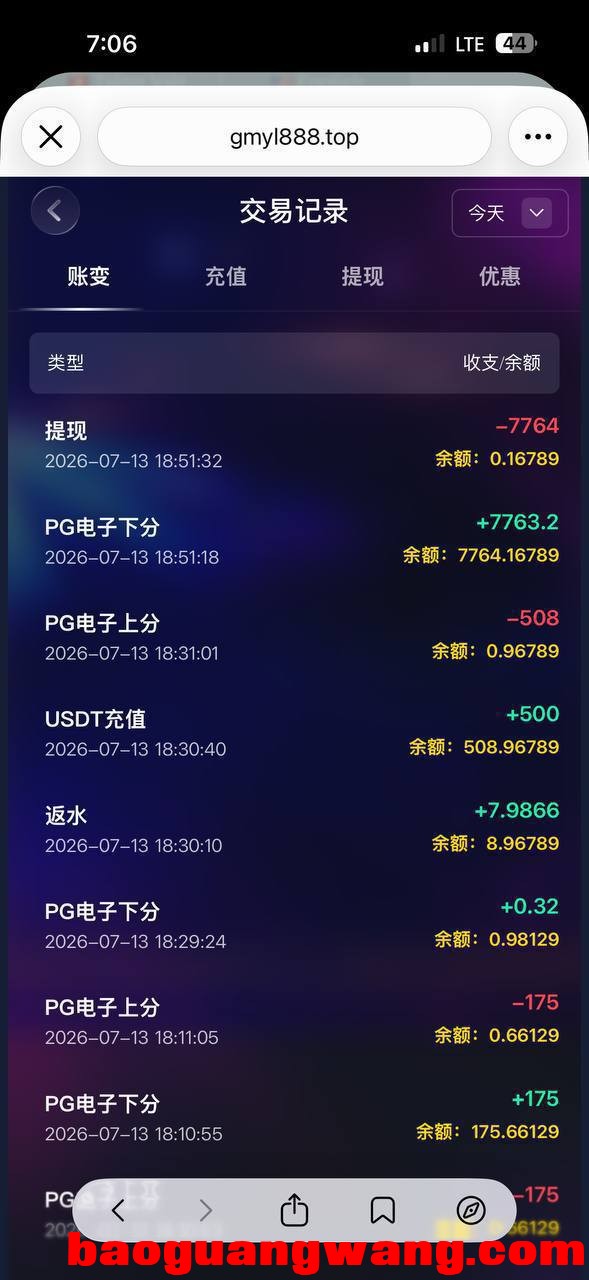The height and width of the screenshot is (1280, 589).
Task: Switch to the 优惠 tab
Action: (500, 276)
